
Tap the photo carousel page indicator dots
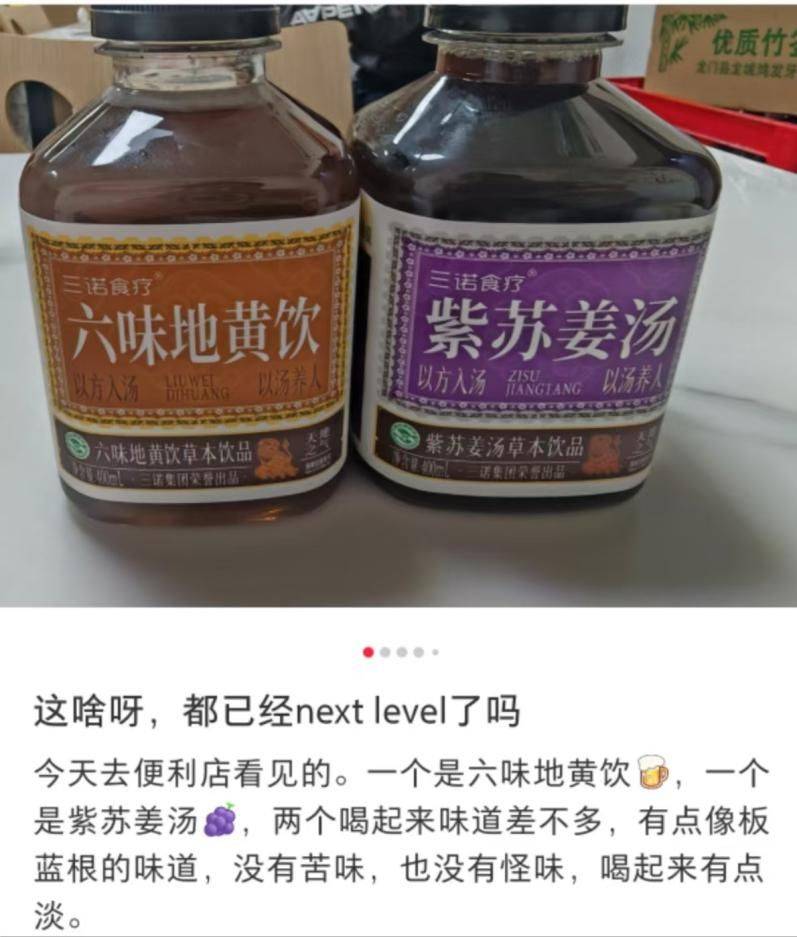(400, 652)
